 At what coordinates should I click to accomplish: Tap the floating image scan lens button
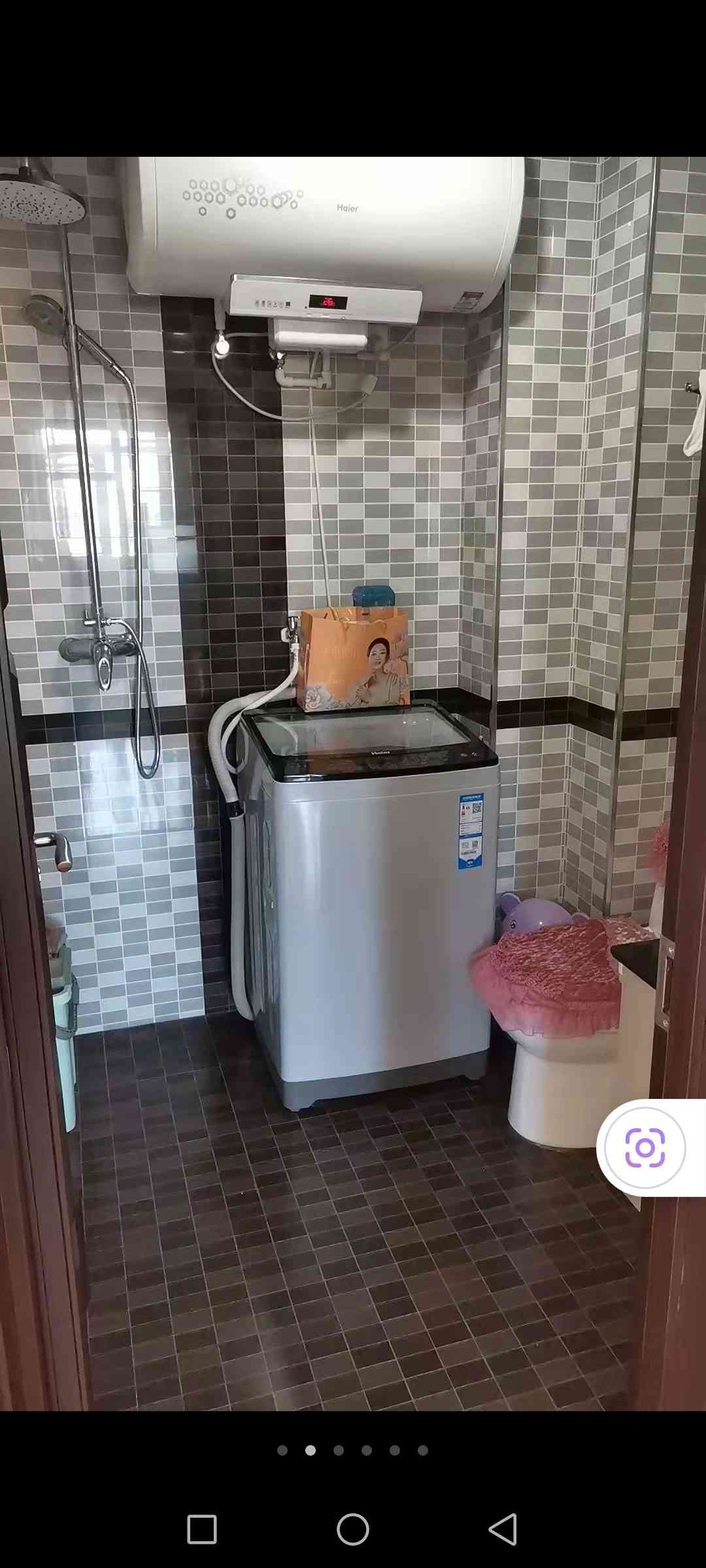click(x=645, y=1148)
